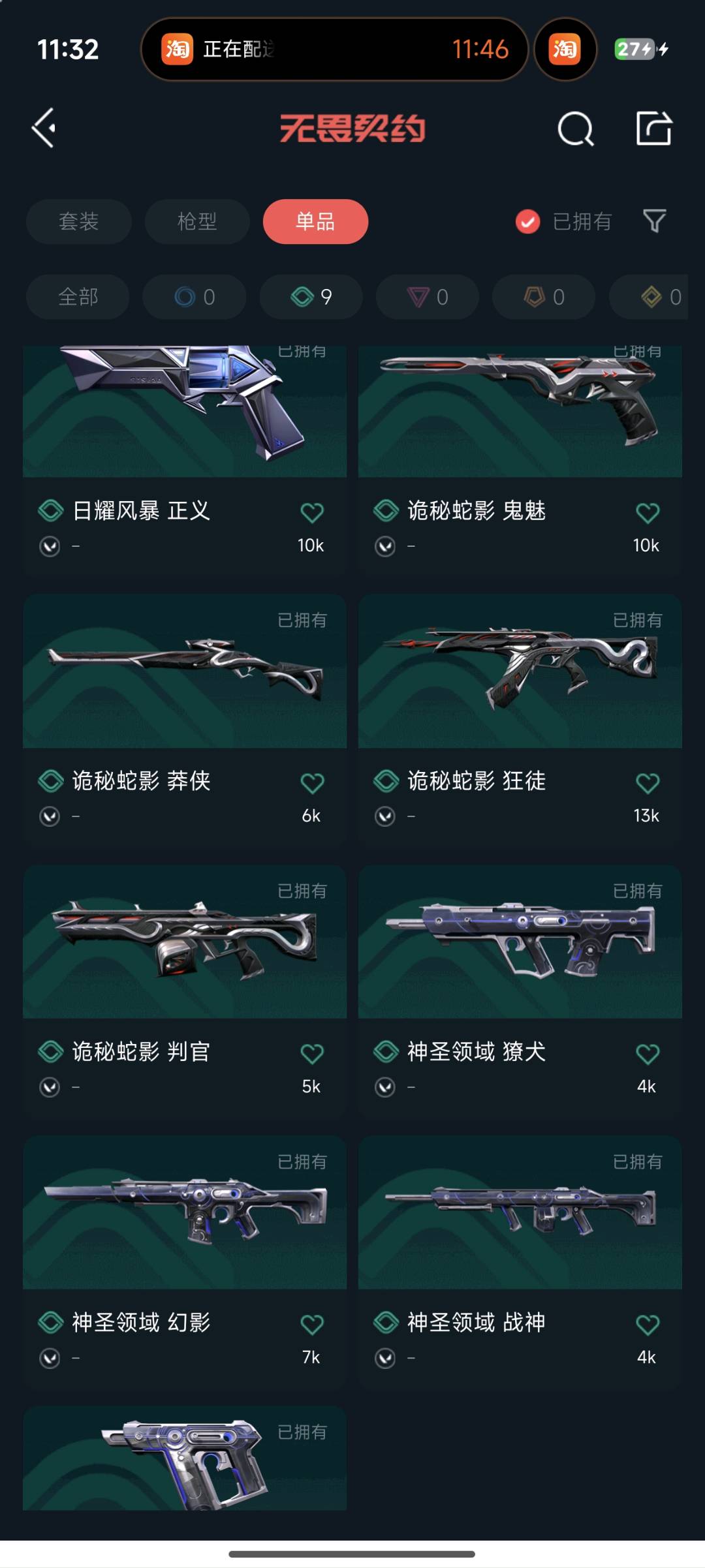The height and width of the screenshot is (1568, 705).
Task: Open the funnel filter options
Action: (654, 221)
